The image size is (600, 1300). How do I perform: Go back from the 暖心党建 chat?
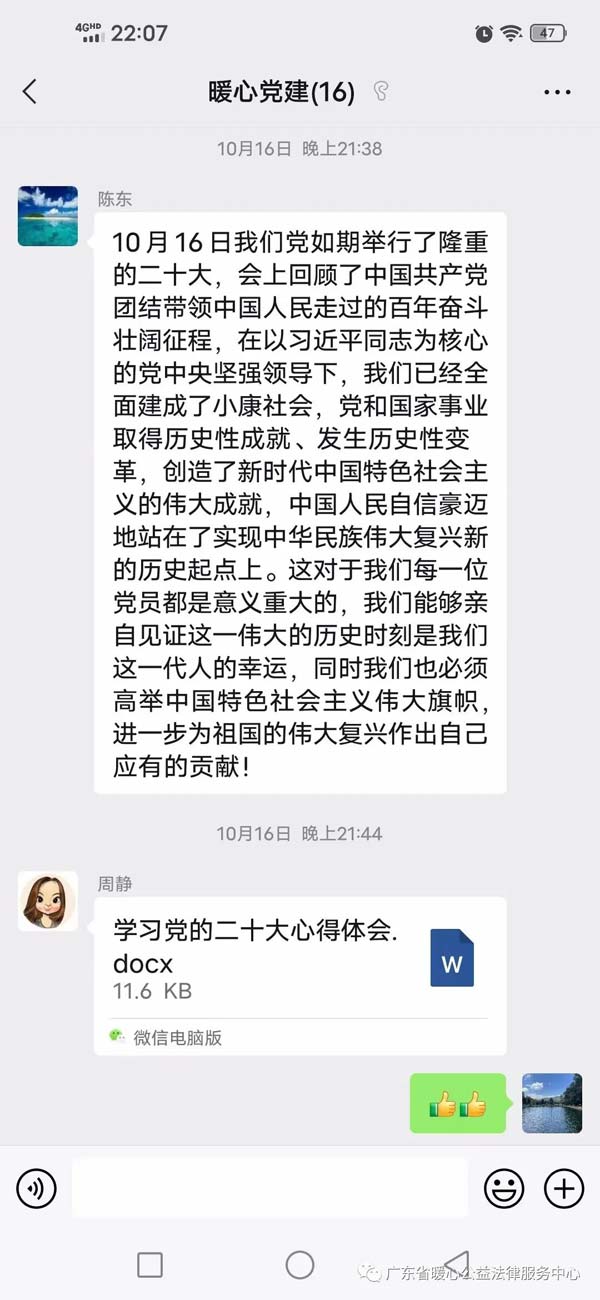click(x=29, y=92)
